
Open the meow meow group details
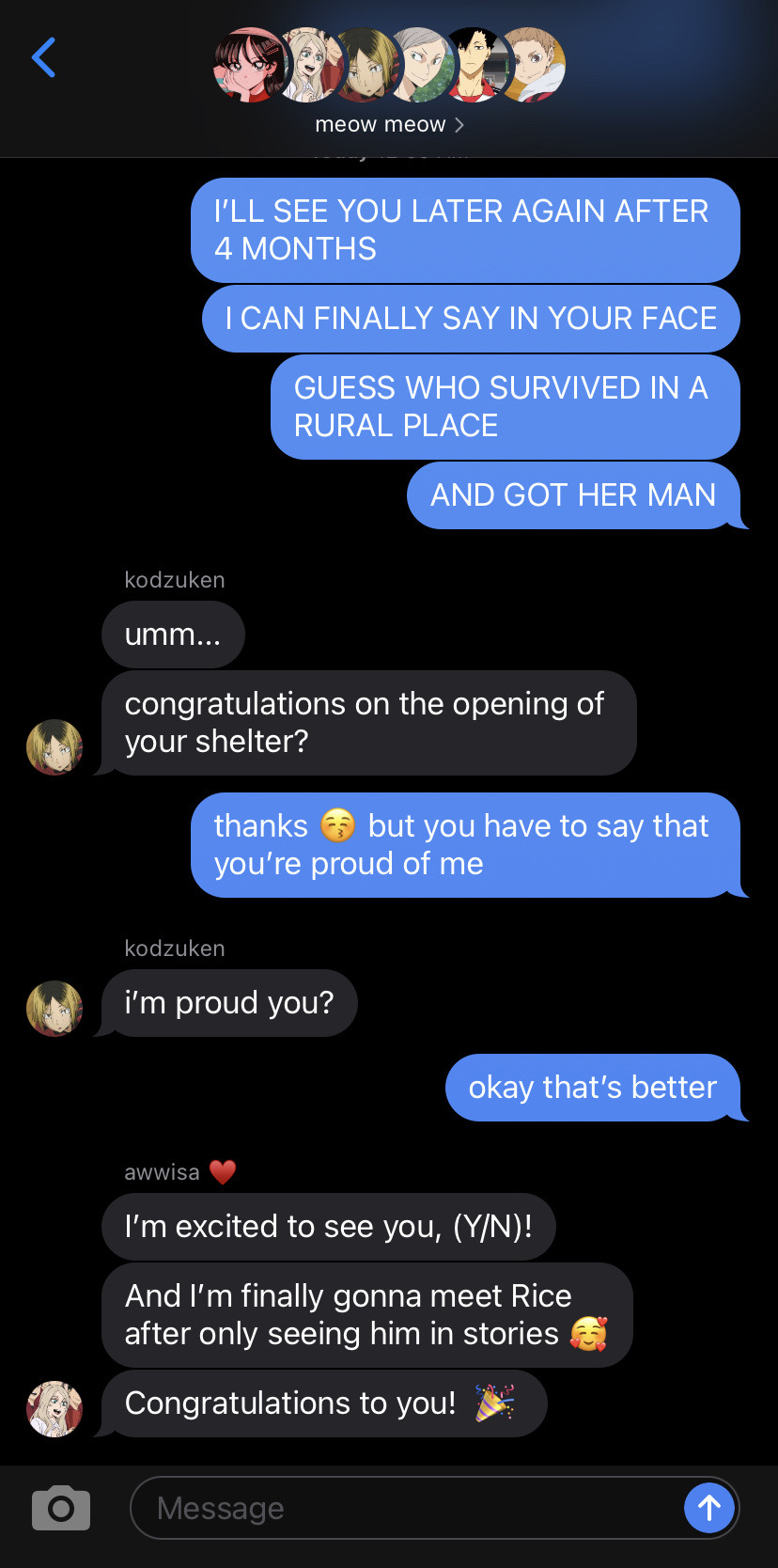[389, 124]
